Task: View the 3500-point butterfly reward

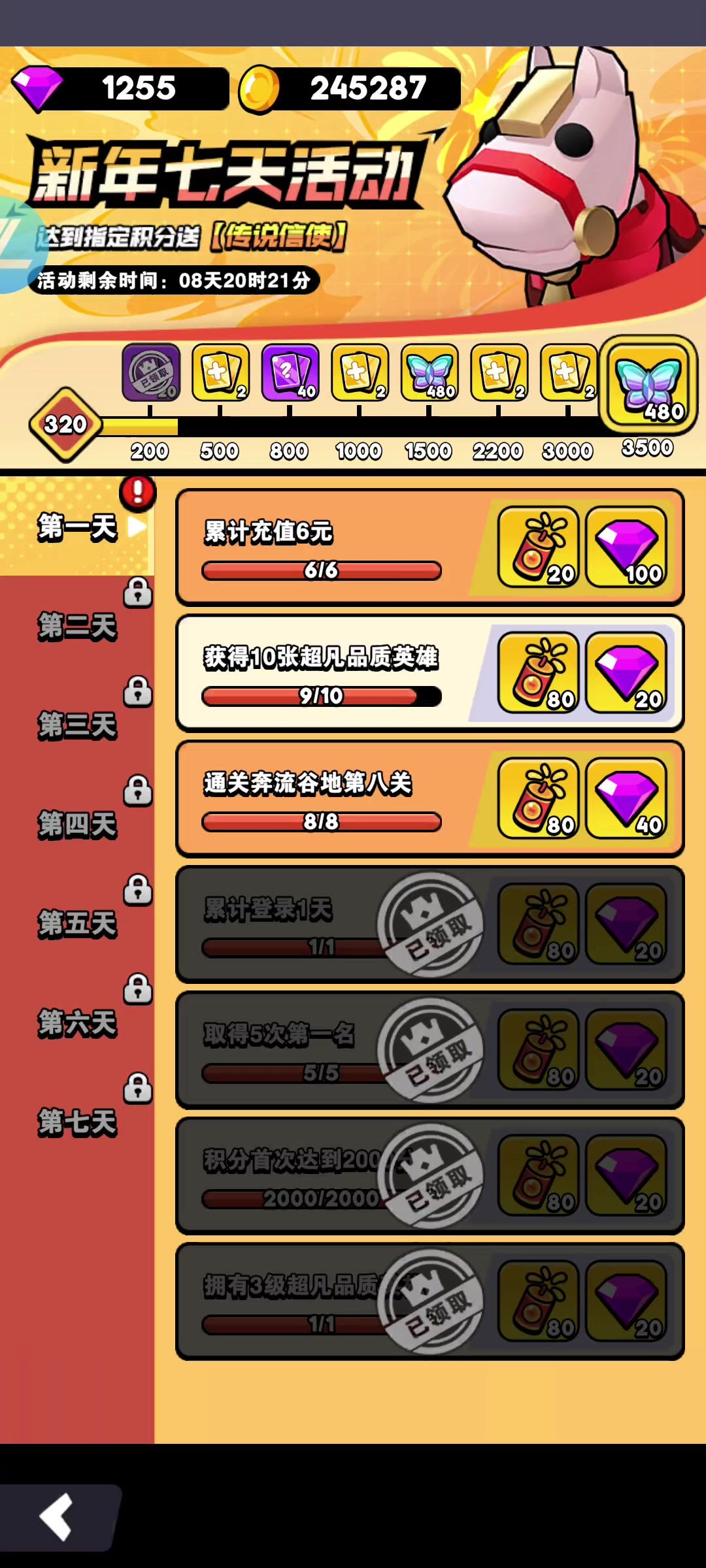Action: click(648, 384)
